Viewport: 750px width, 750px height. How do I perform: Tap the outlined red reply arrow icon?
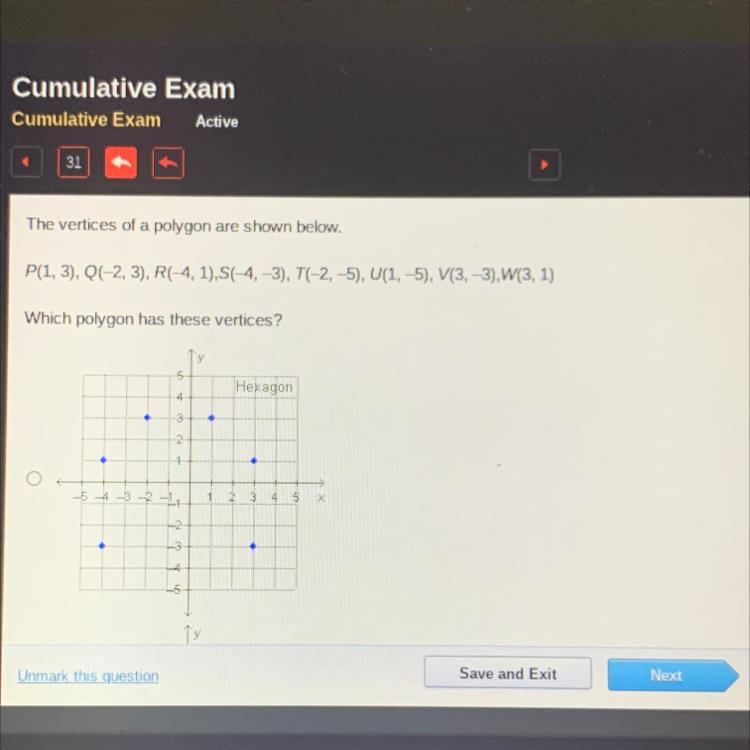point(168,162)
